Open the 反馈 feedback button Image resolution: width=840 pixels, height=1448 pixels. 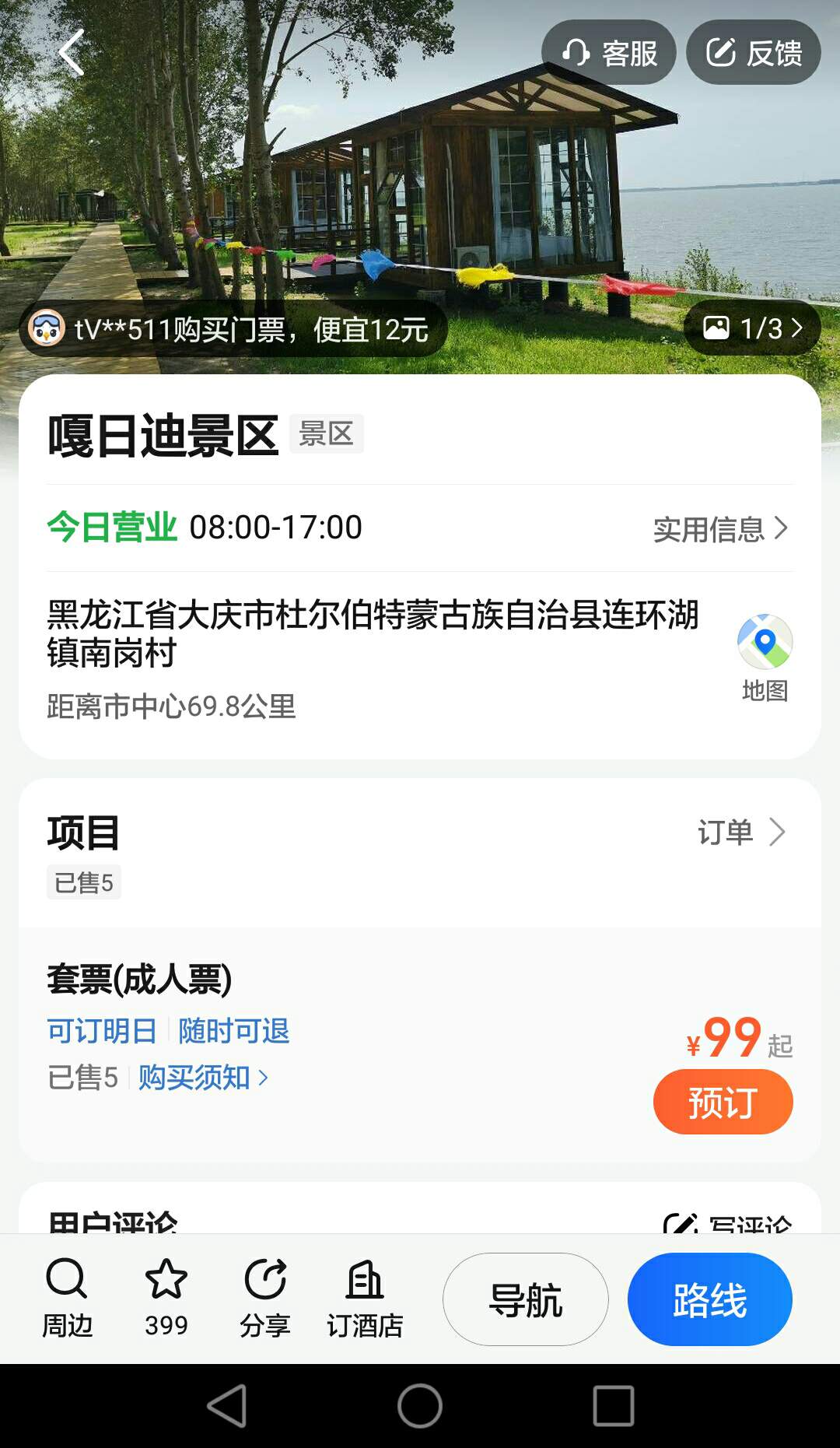[x=753, y=53]
